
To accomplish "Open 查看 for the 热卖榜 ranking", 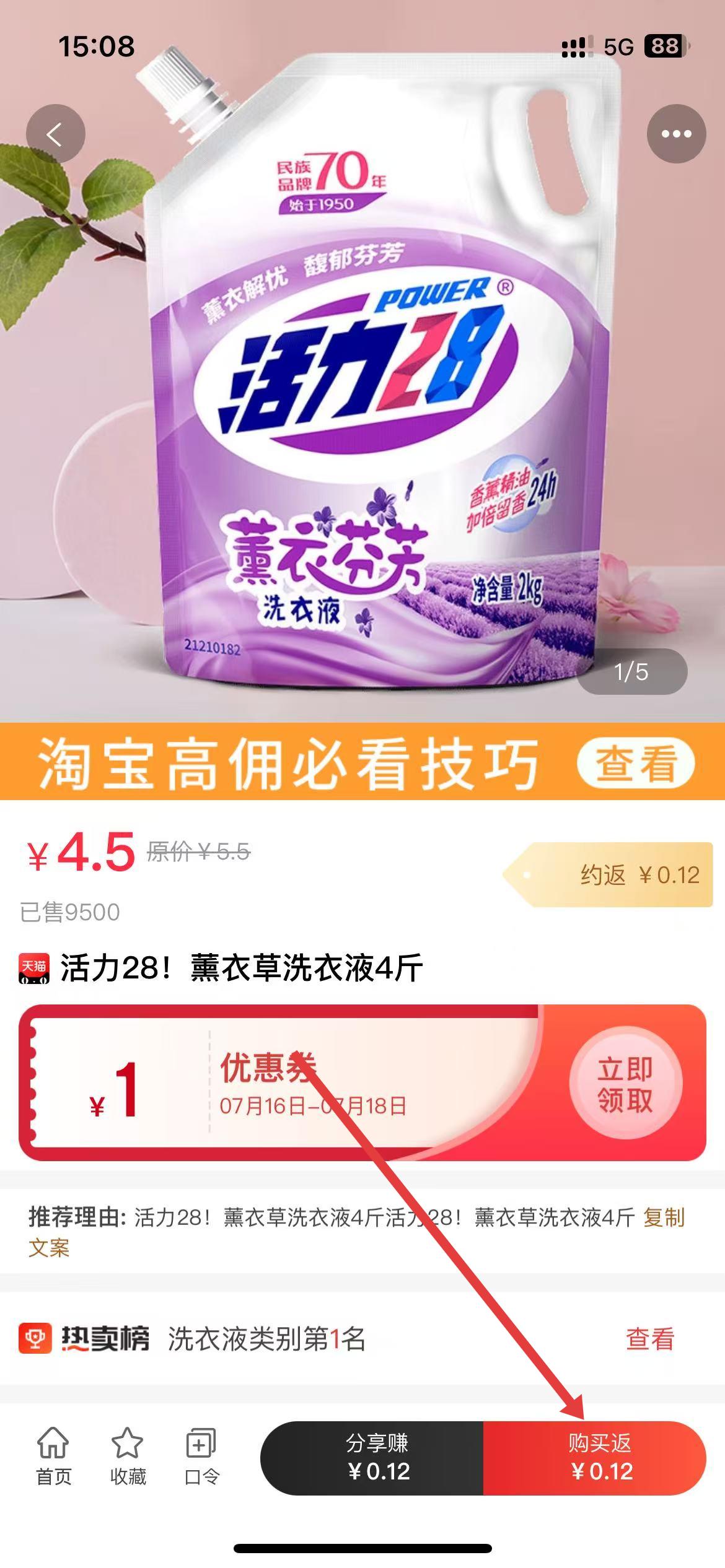I will click(649, 1339).
